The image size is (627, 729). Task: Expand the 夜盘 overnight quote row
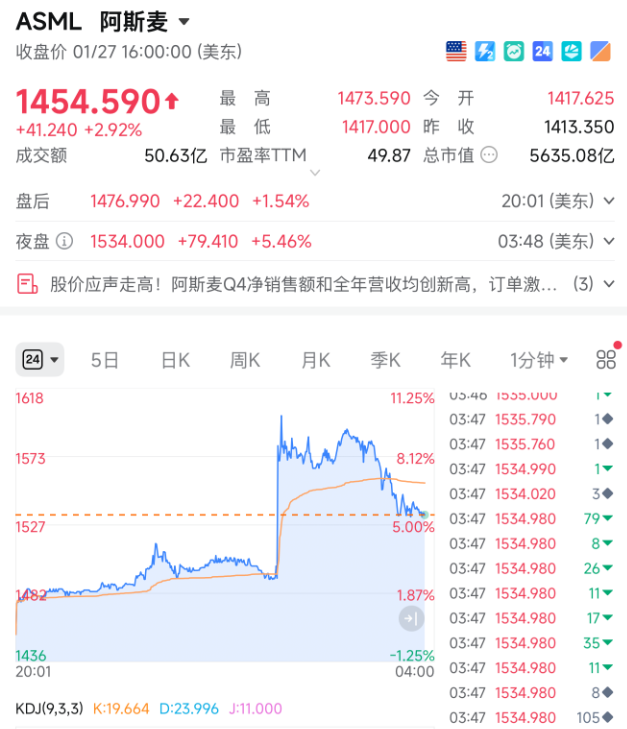tap(609, 241)
